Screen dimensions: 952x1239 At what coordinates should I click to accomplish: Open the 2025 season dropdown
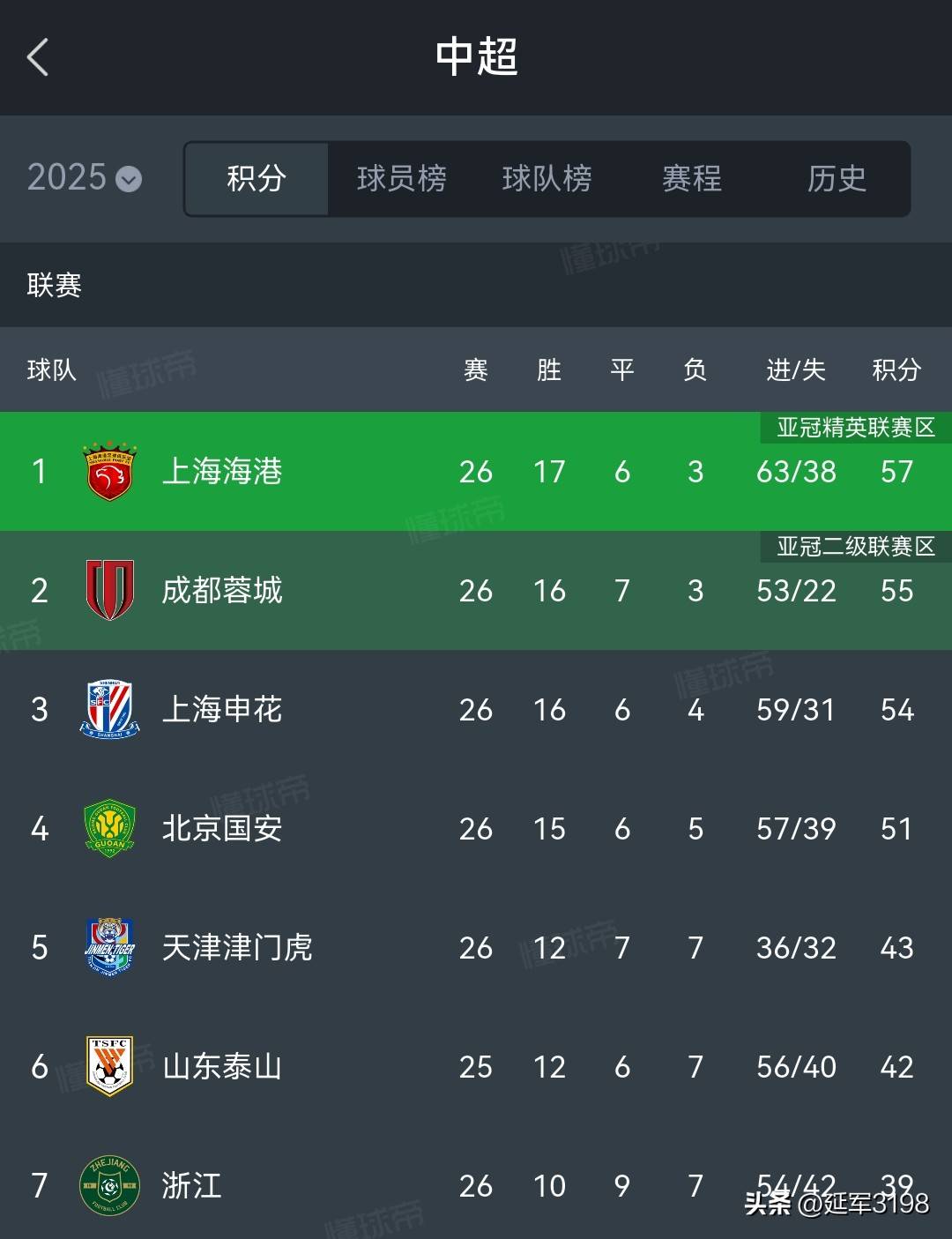tap(84, 178)
